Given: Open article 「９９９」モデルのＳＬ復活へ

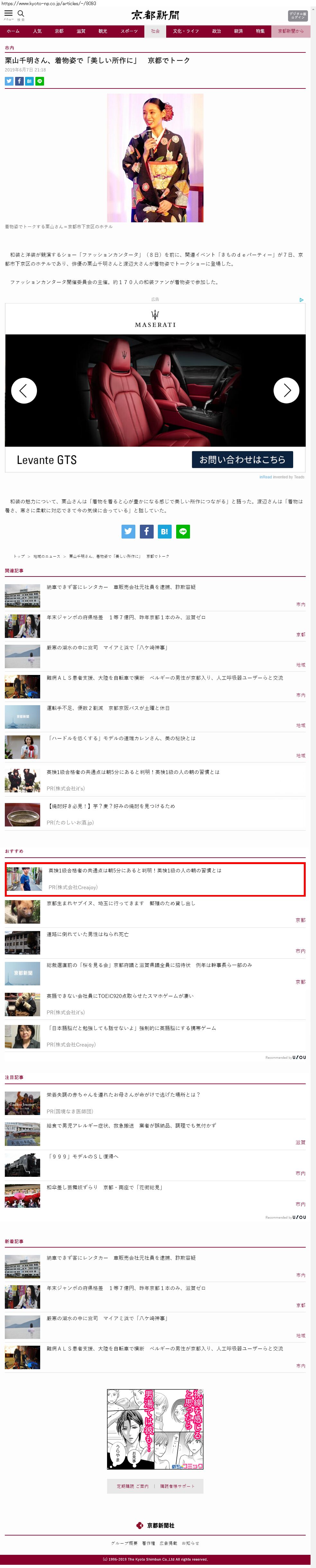Looking at the screenshot, I should pyautogui.click(x=84, y=1156).
